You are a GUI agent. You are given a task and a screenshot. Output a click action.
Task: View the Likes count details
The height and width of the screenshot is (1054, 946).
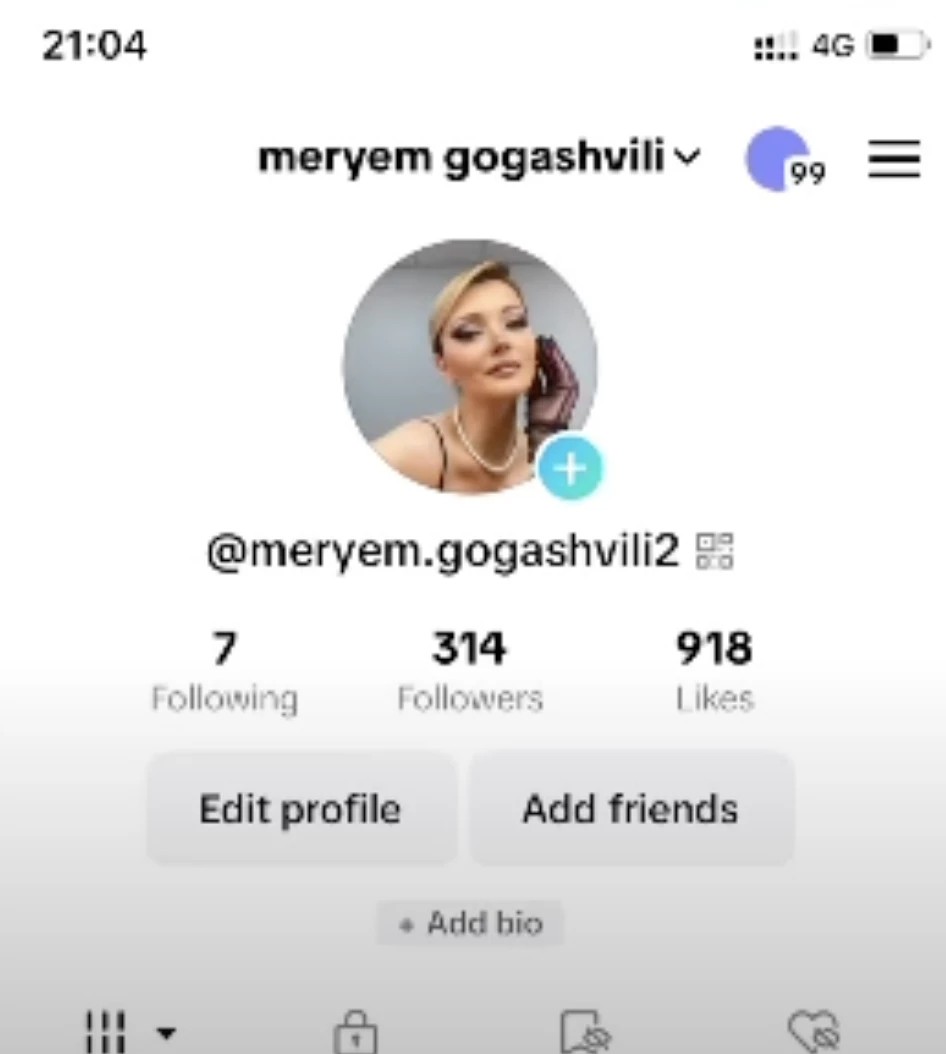[x=714, y=671]
